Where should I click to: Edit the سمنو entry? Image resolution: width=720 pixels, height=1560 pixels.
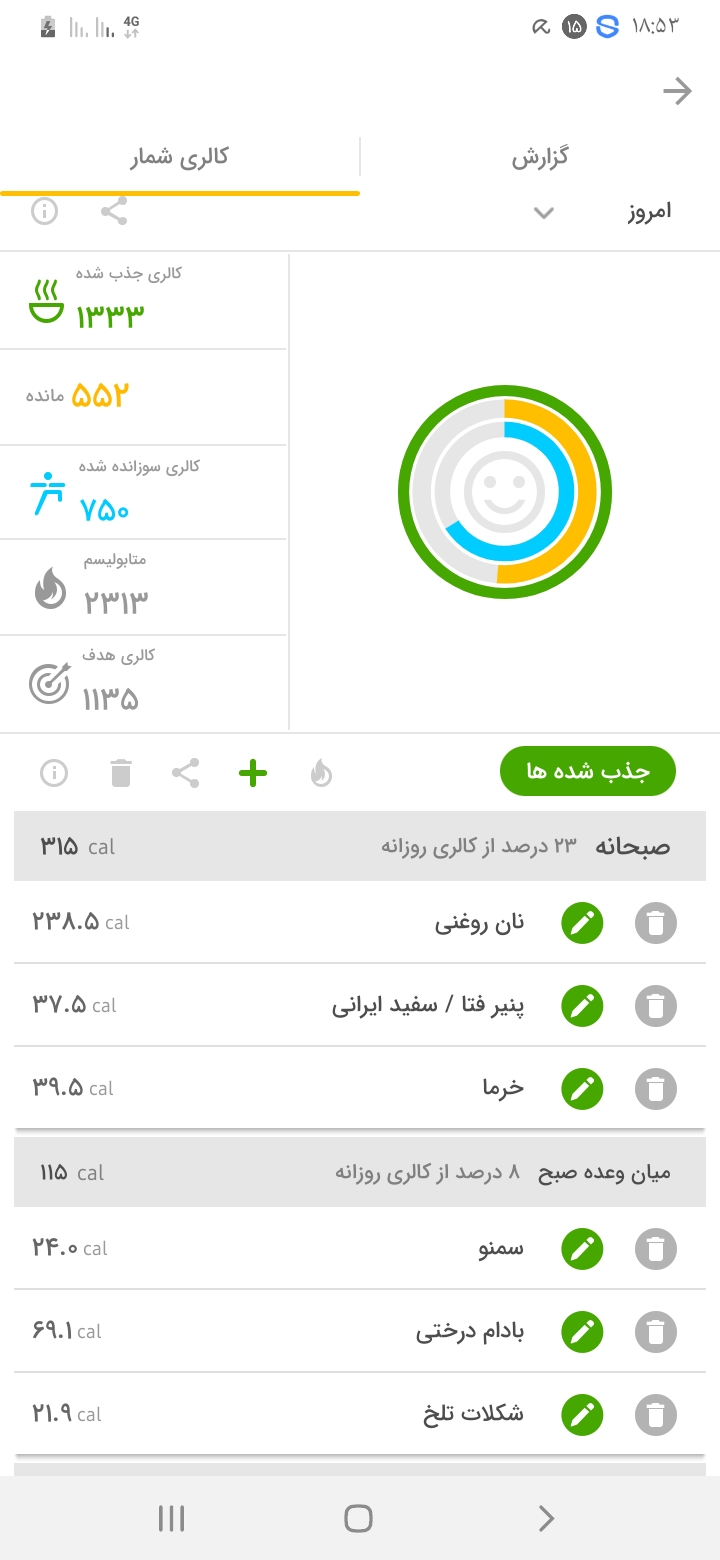[582, 1249]
